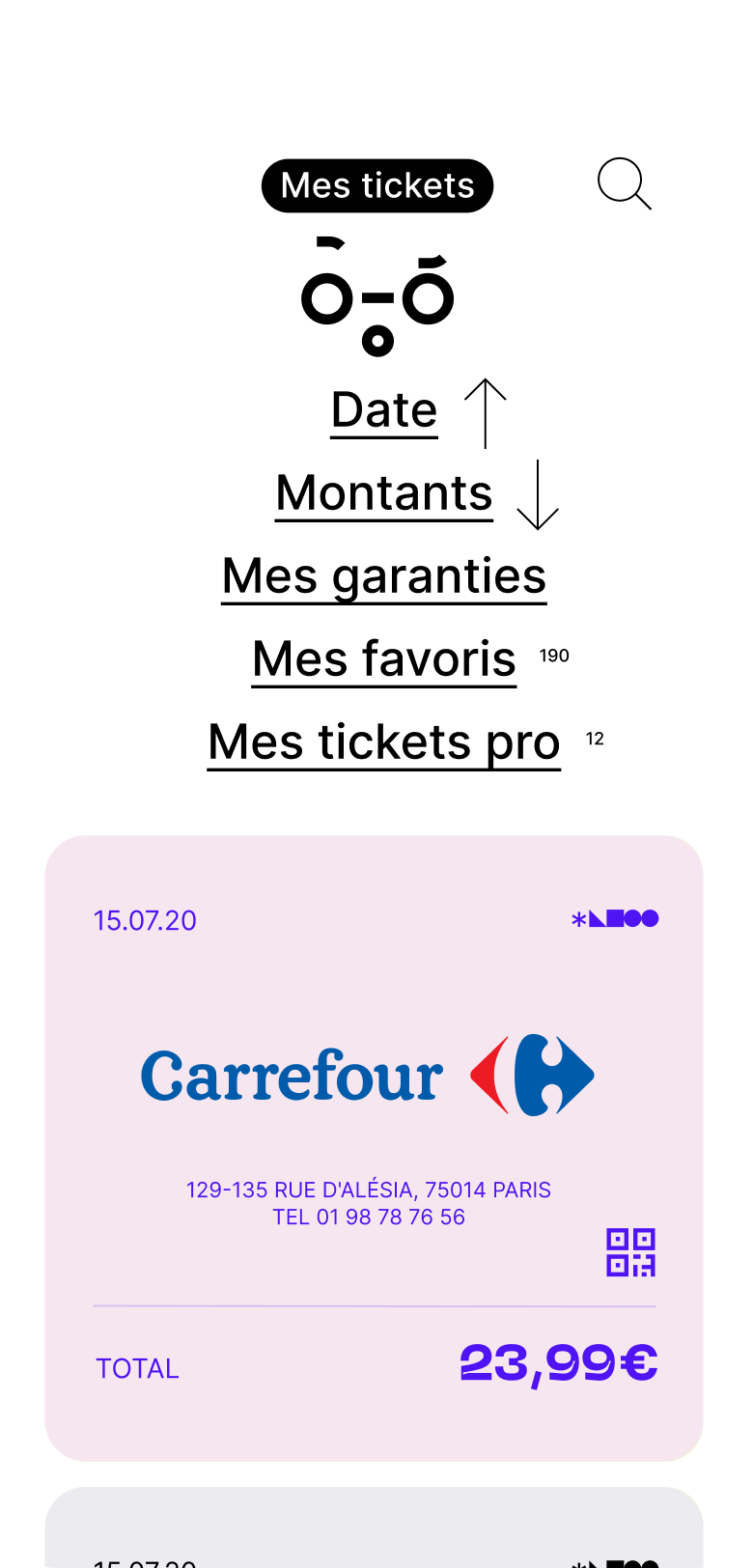753x1568 pixels.
Task: Sort tickets by Montants
Action: [384, 493]
